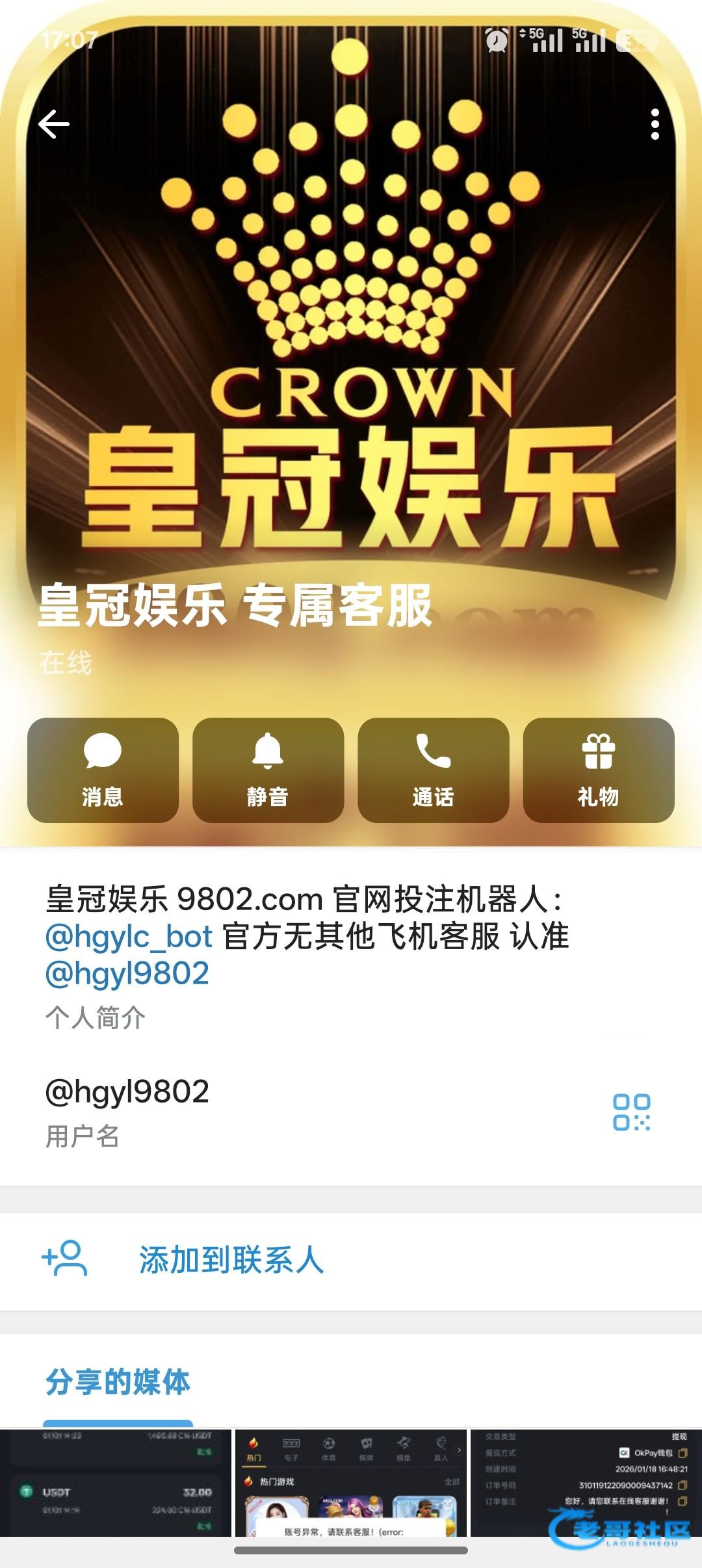
Task: Start a call with the 通话 button
Action: (433, 770)
